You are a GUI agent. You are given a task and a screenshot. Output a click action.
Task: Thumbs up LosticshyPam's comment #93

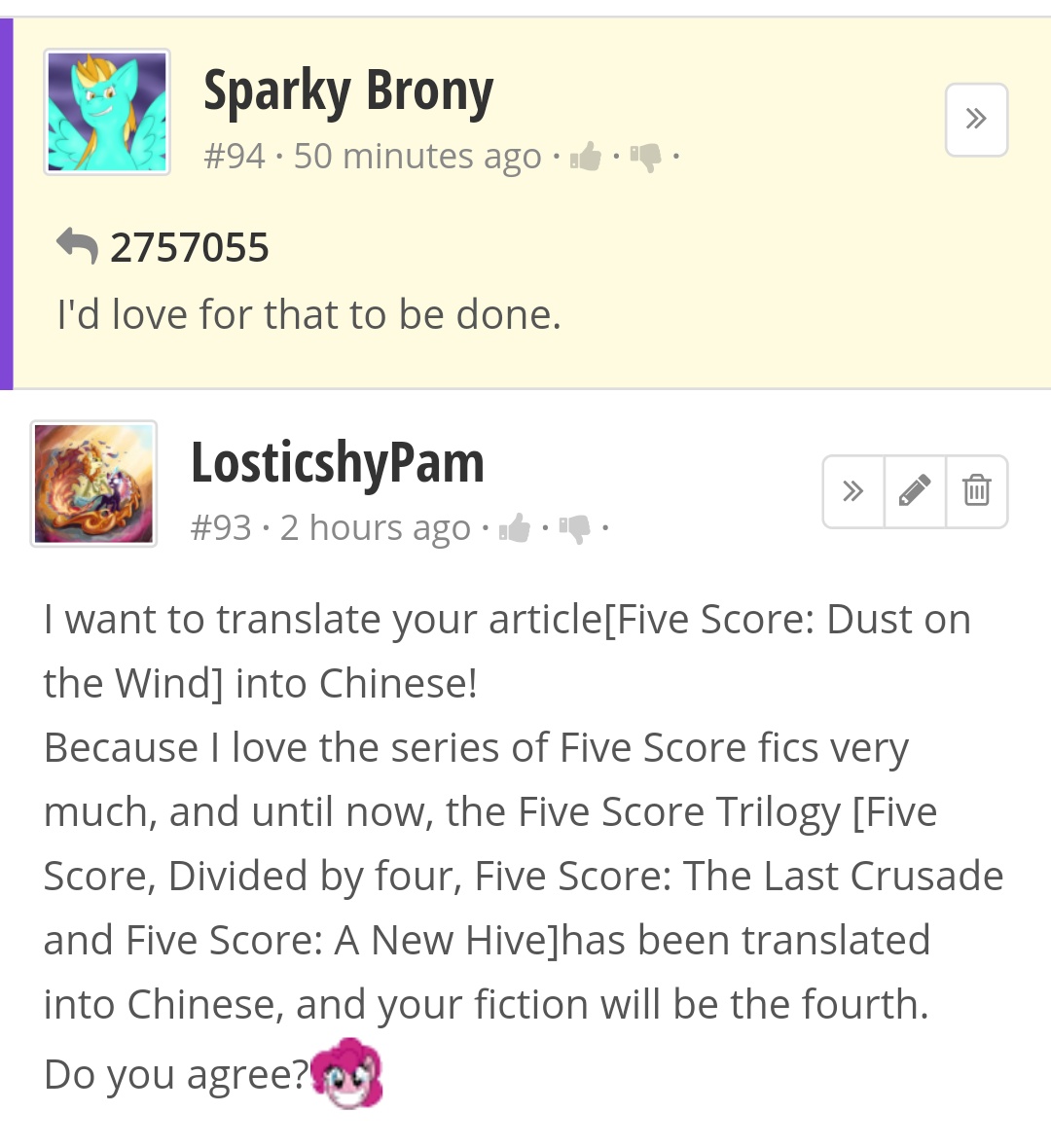click(515, 528)
